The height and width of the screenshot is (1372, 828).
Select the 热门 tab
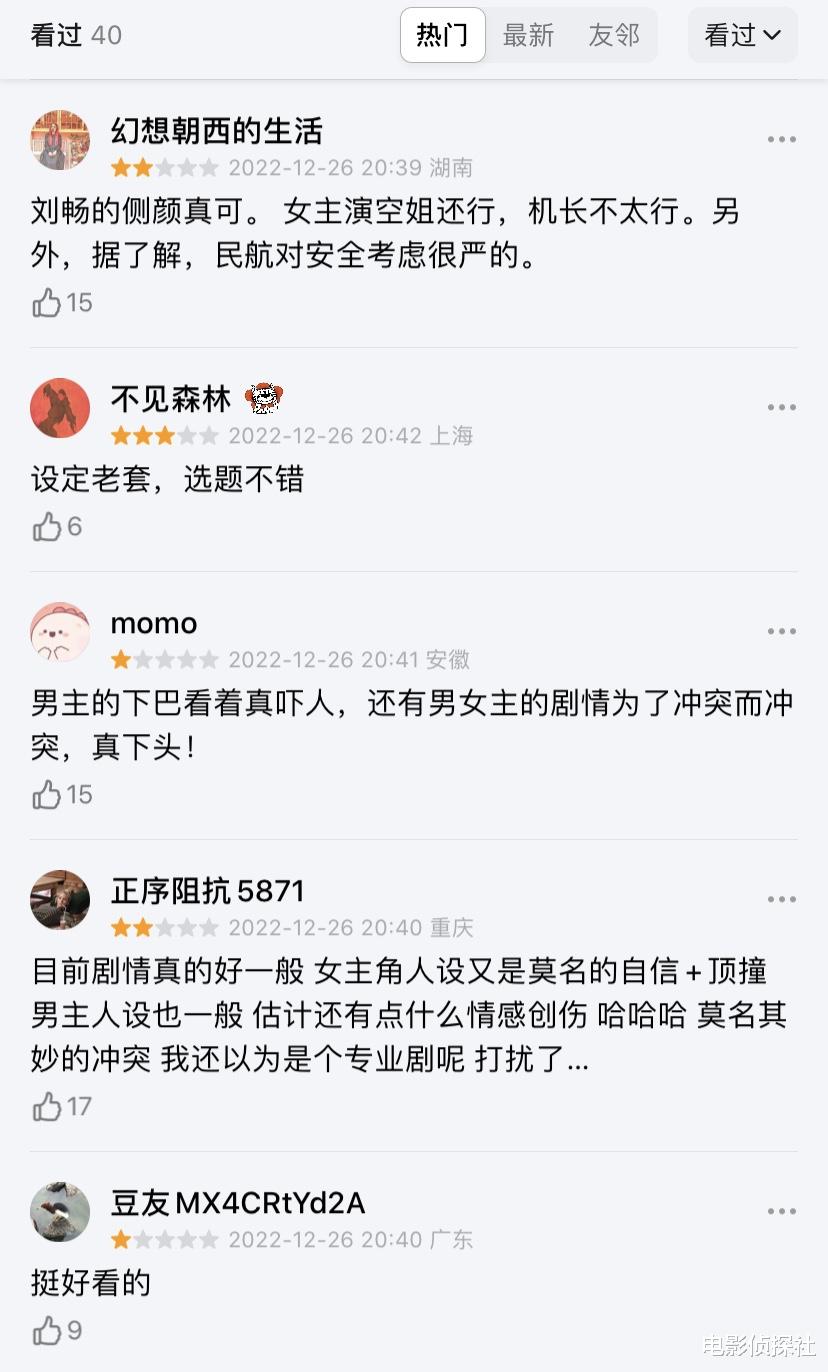[x=441, y=35]
